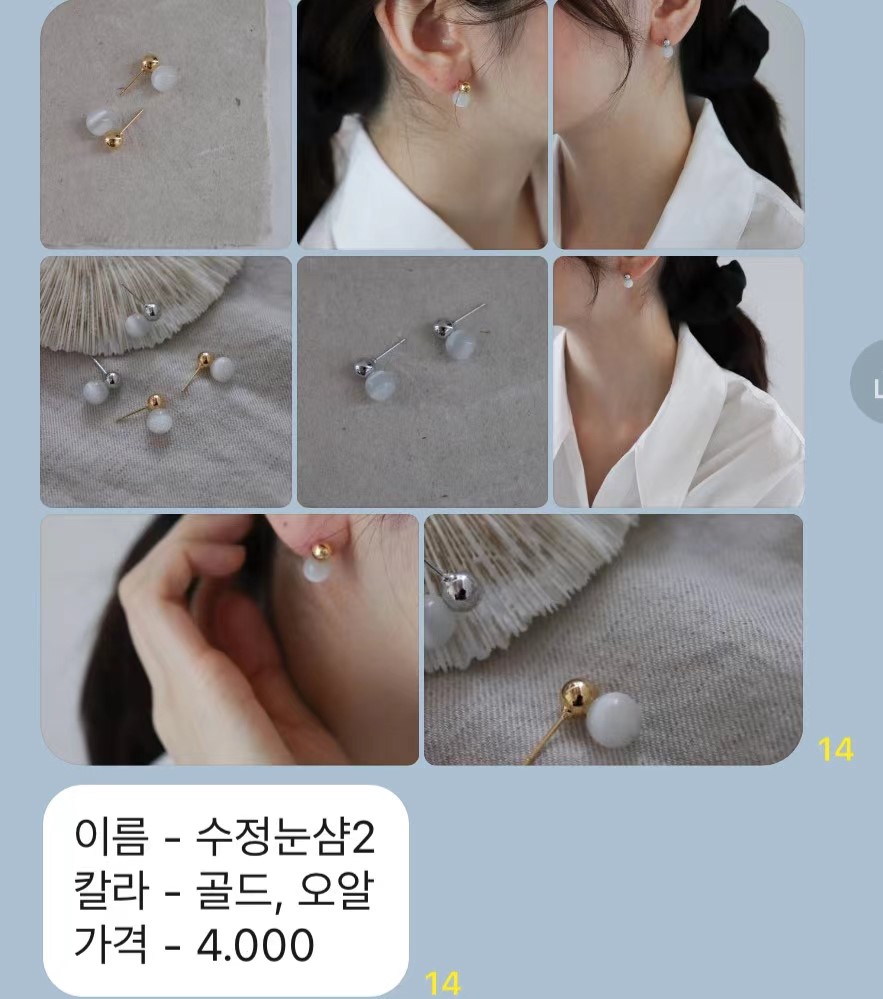Open the photo of gold studs on stone slab

(x=165, y=123)
